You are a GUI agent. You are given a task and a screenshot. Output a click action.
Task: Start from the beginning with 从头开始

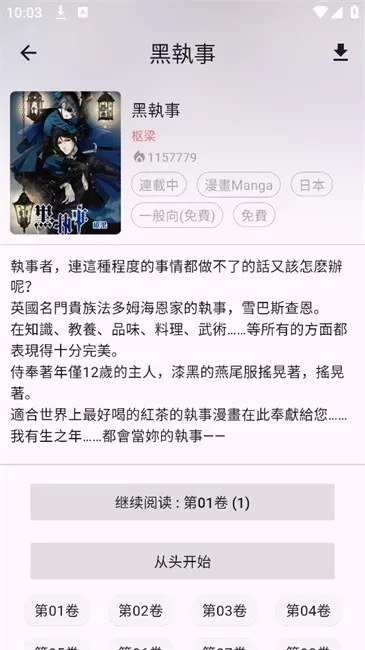pos(182,561)
